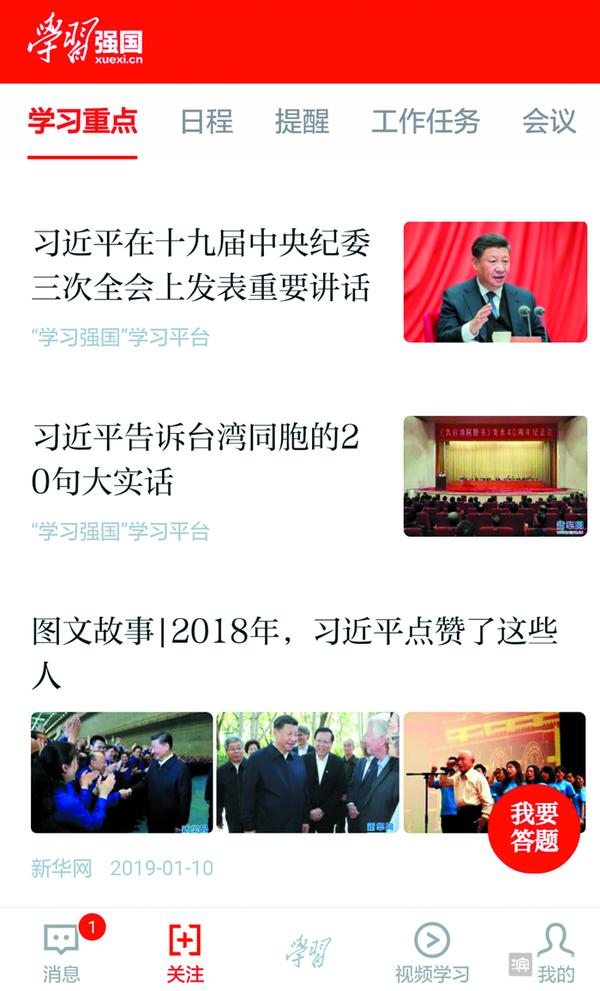The height and width of the screenshot is (991, 600).
Task: Select the 提醒 tab
Action: click(x=302, y=122)
